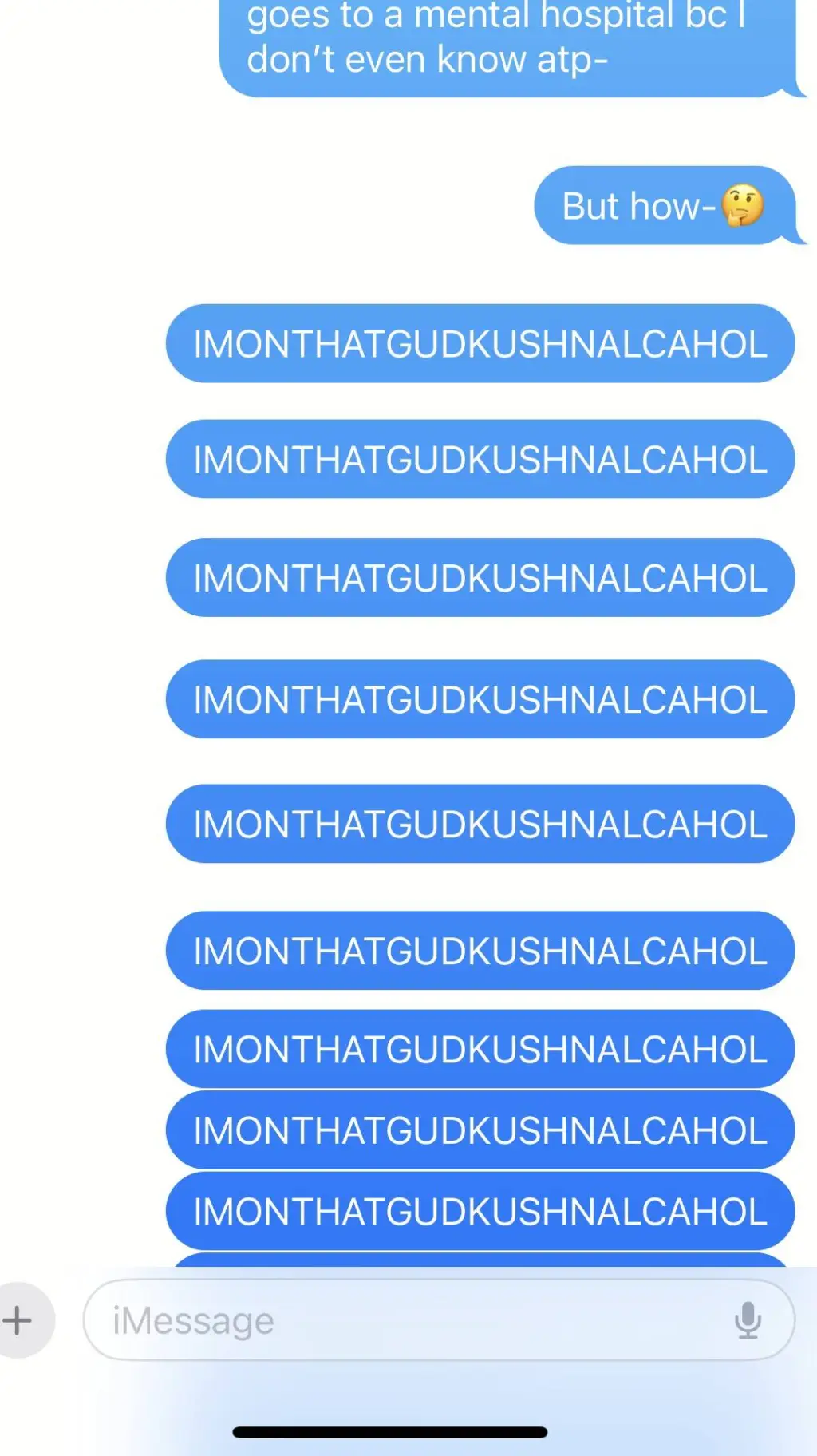Open the plus attachments menu
Screen dimensions: 817x1456
click(19, 1320)
